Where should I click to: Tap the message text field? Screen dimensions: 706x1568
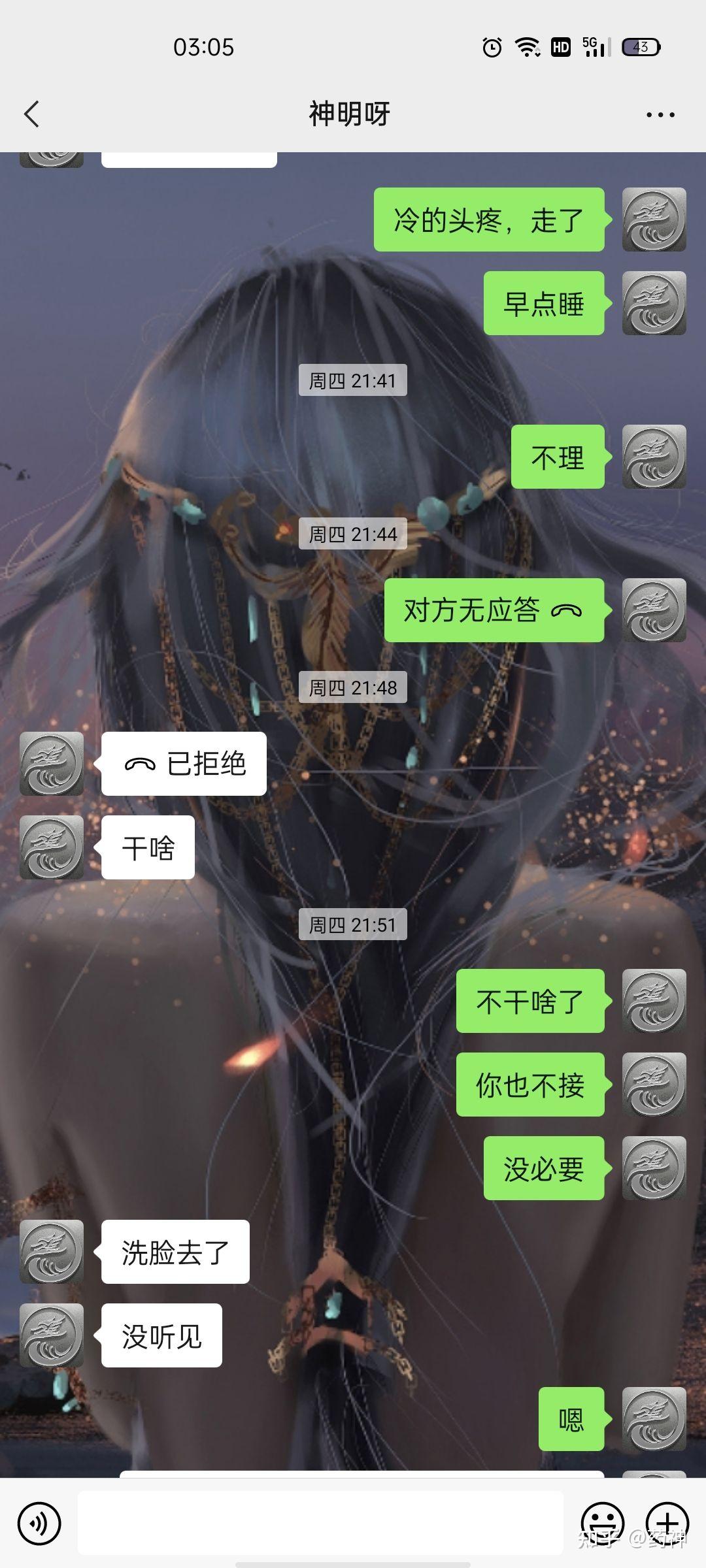320,1522
